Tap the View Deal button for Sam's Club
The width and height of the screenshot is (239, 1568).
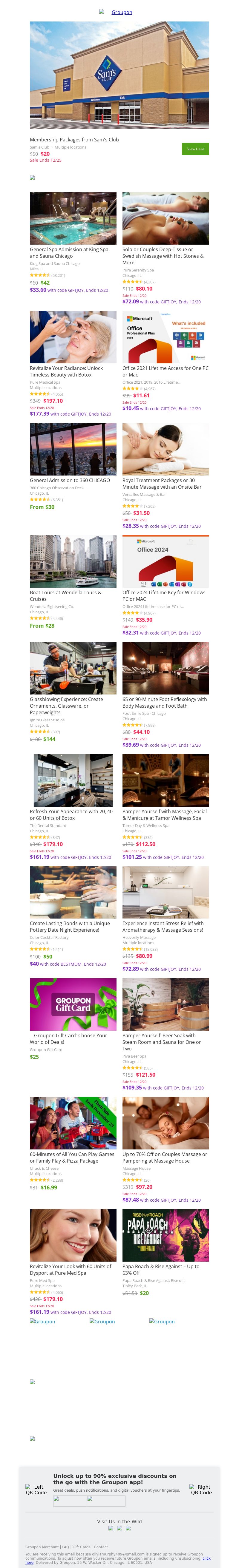(x=195, y=149)
